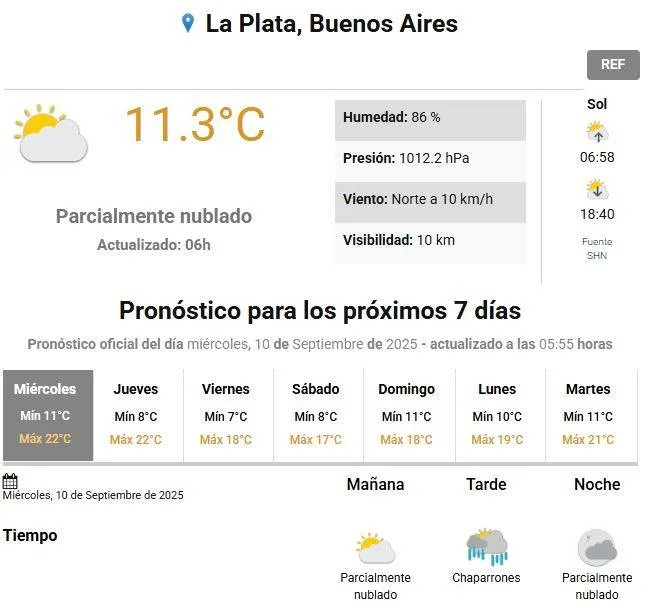645x608 pixels.
Task: Open Viernes forecast tab
Action: (226, 415)
